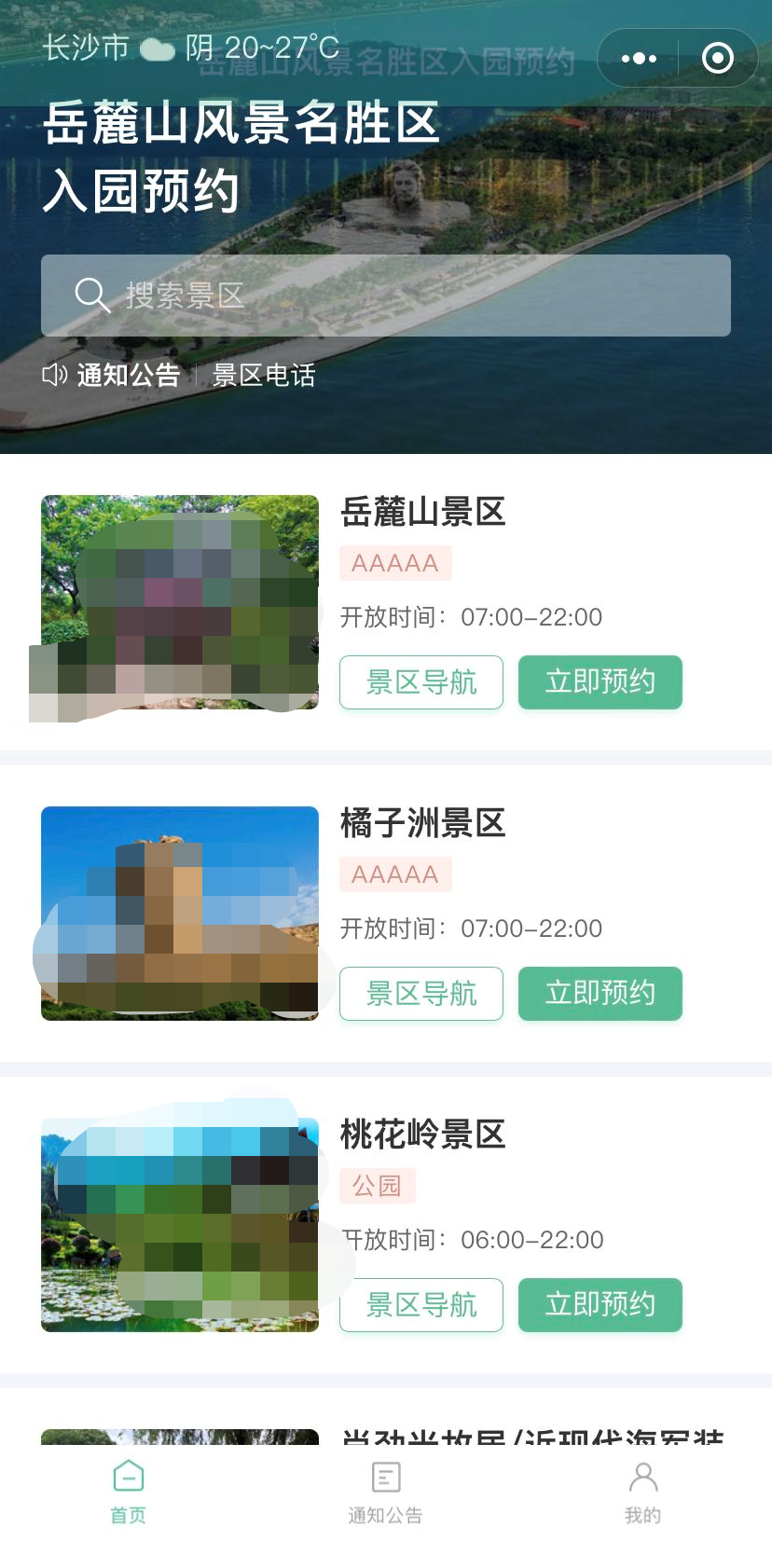Tap 景区导航 for 橘子洲景区
This screenshot has height=1568, width=772.
click(420, 994)
